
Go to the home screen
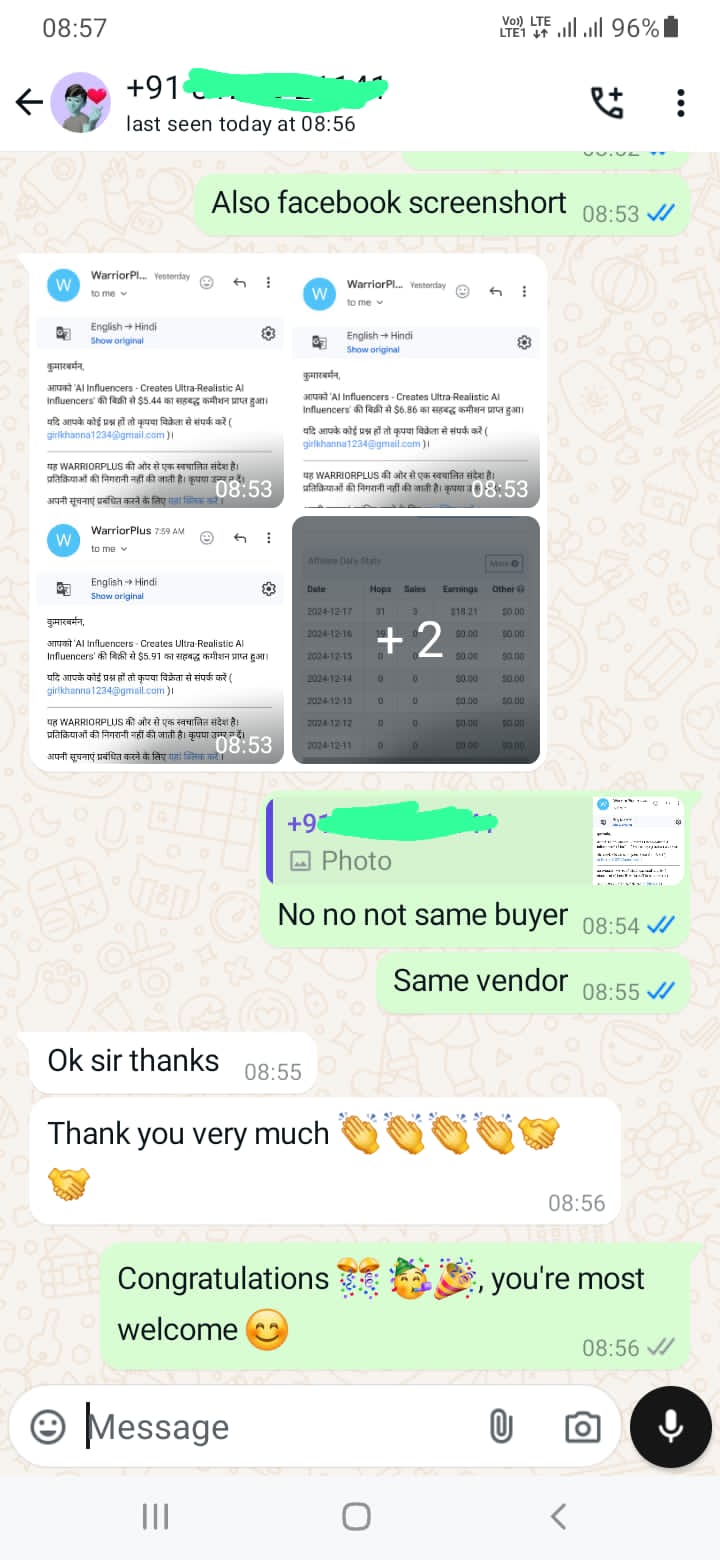point(357,1517)
